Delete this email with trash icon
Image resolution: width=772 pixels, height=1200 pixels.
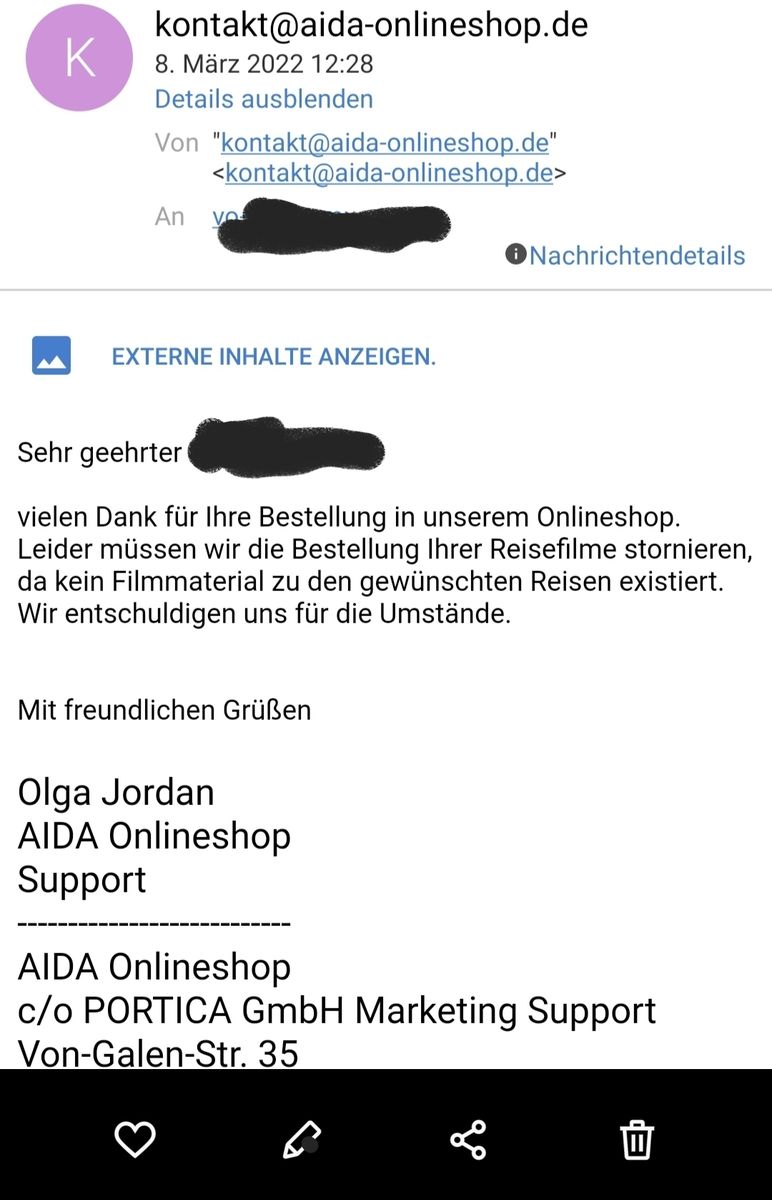636,1139
